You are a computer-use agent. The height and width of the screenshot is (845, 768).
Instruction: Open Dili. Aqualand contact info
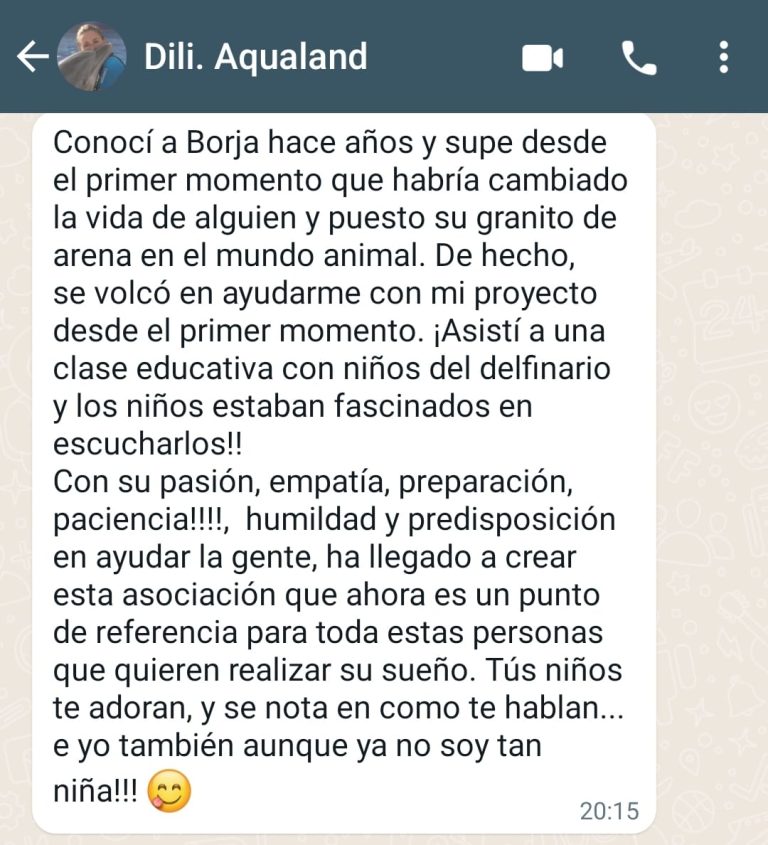[x=256, y=57]
